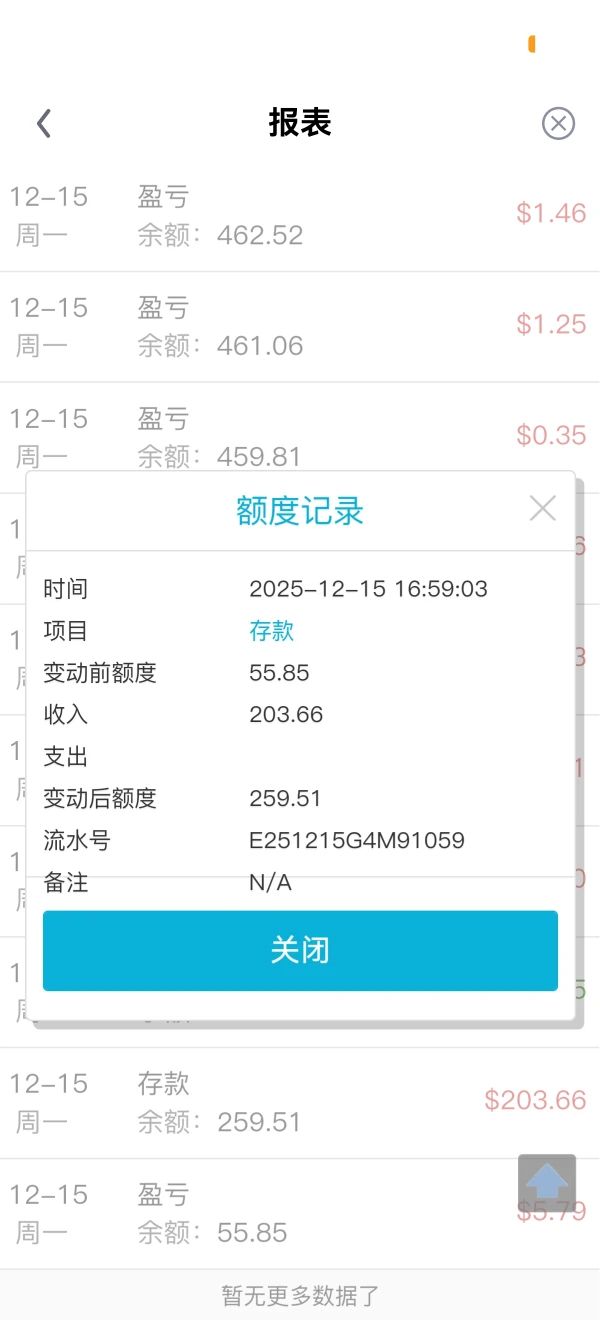Jump to top with the arrow button
Viewport: 600px width, 1320px height.
(547, 1183)
